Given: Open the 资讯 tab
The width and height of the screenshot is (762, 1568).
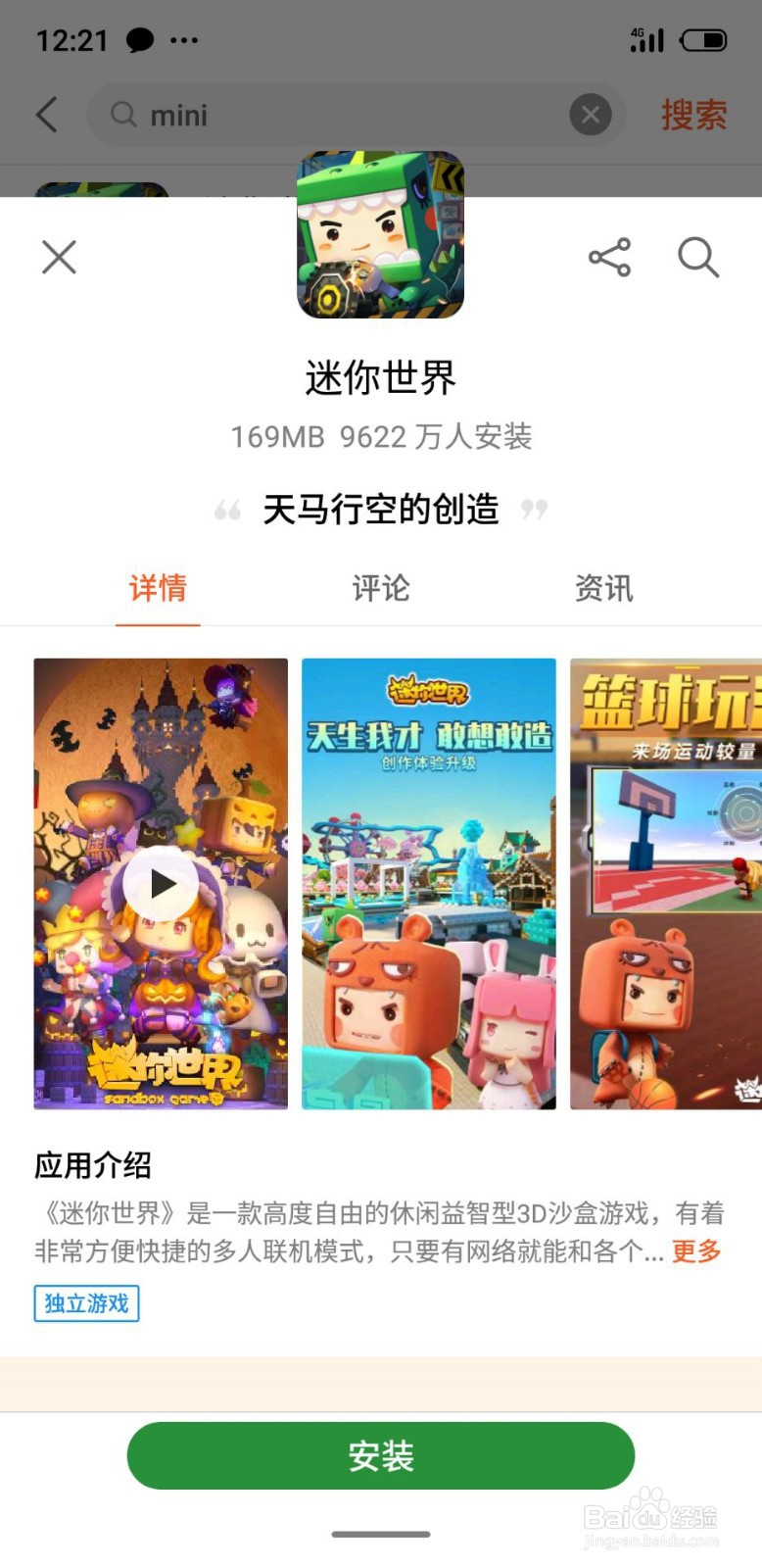Looking at the screenshot, I should (x=603, y=588).
